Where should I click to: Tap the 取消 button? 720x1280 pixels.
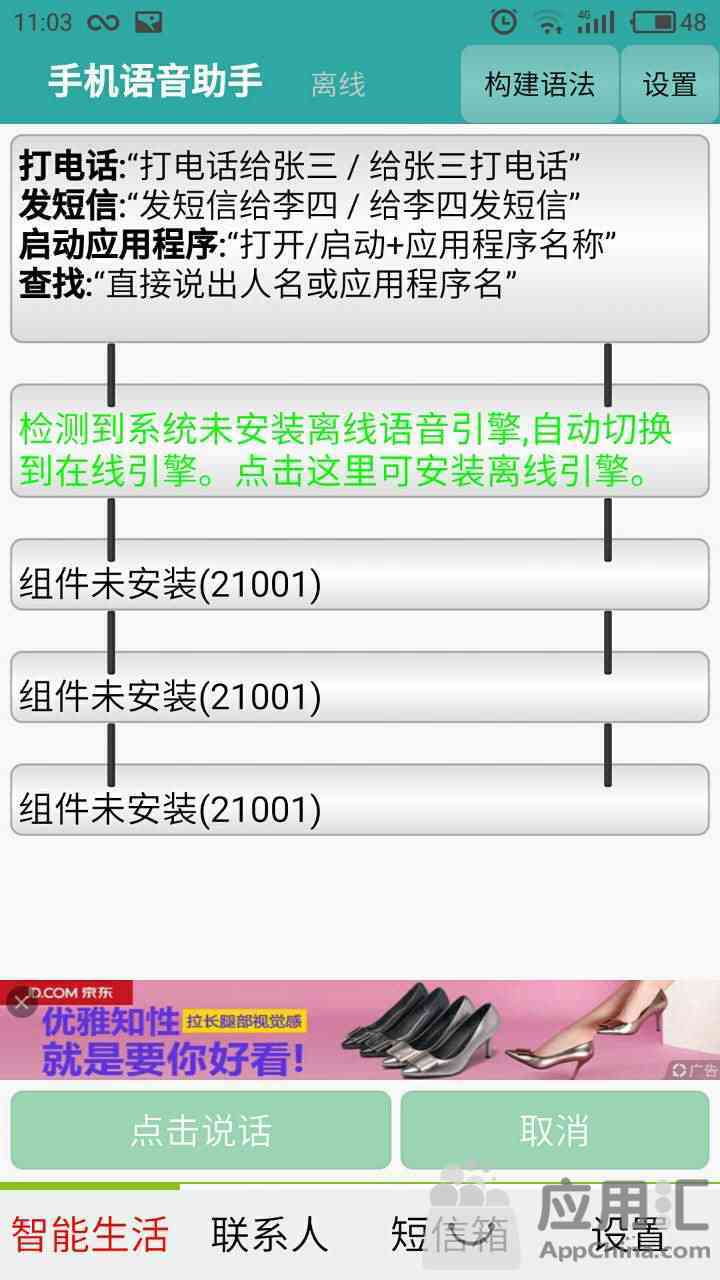555,1130
